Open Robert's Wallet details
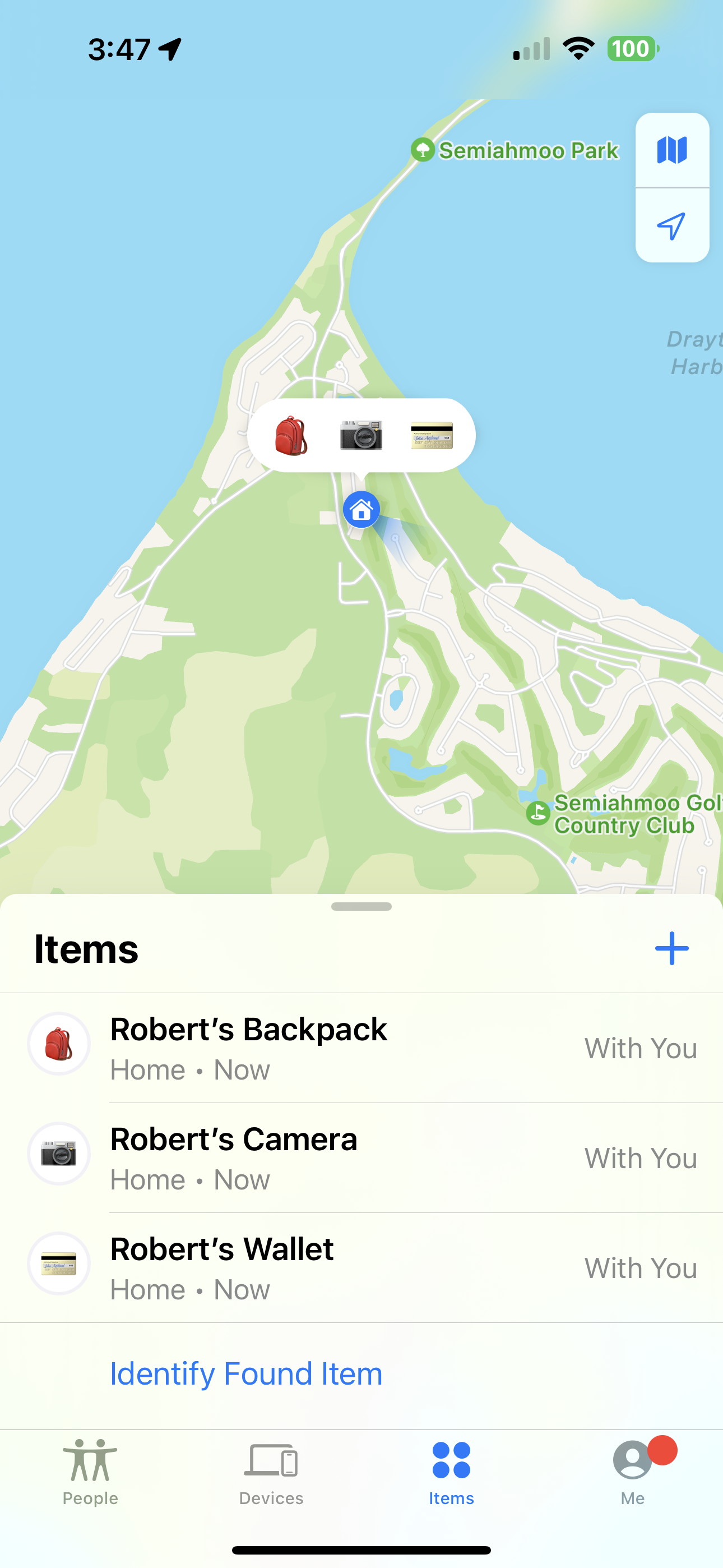This screenshot has width=723, height=1568. pyautogui.click(x=361, y=1267)
